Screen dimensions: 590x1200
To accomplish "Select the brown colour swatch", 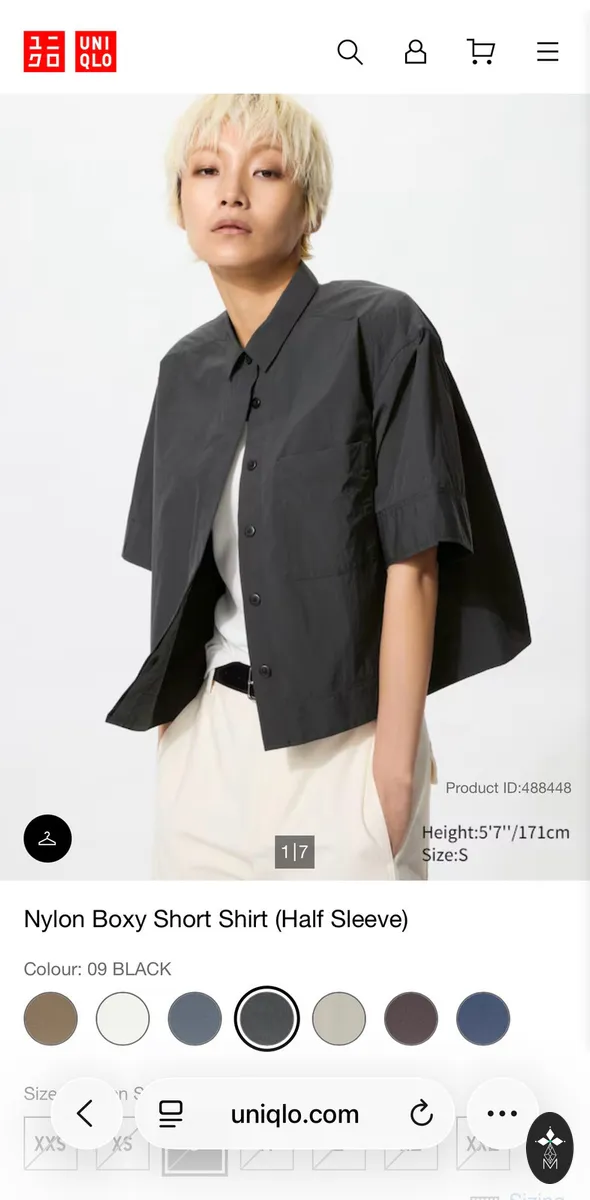I will pos(51,1019).
